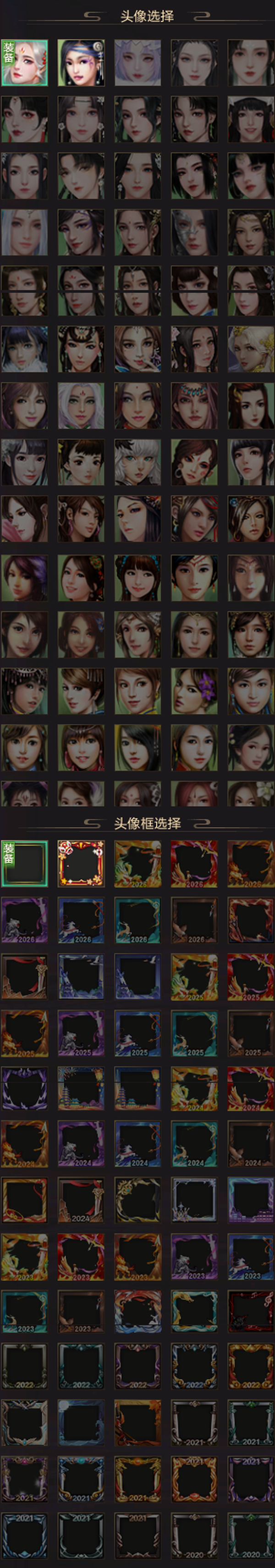Select the plain green frame marked 装备
275x1568 pixels.
click(x=24, y=864)
